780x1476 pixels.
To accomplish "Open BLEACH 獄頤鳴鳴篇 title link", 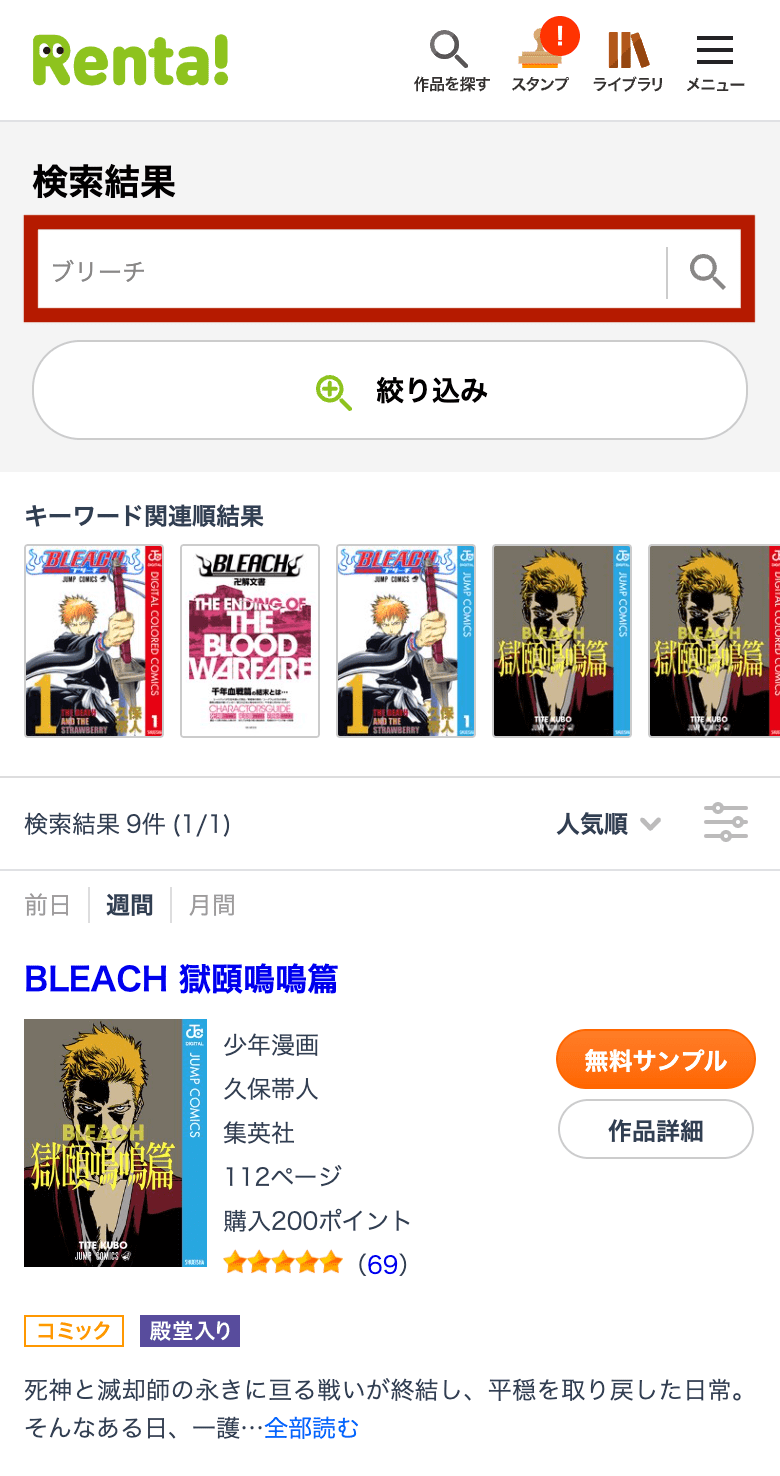I will (x=181, y=978).
